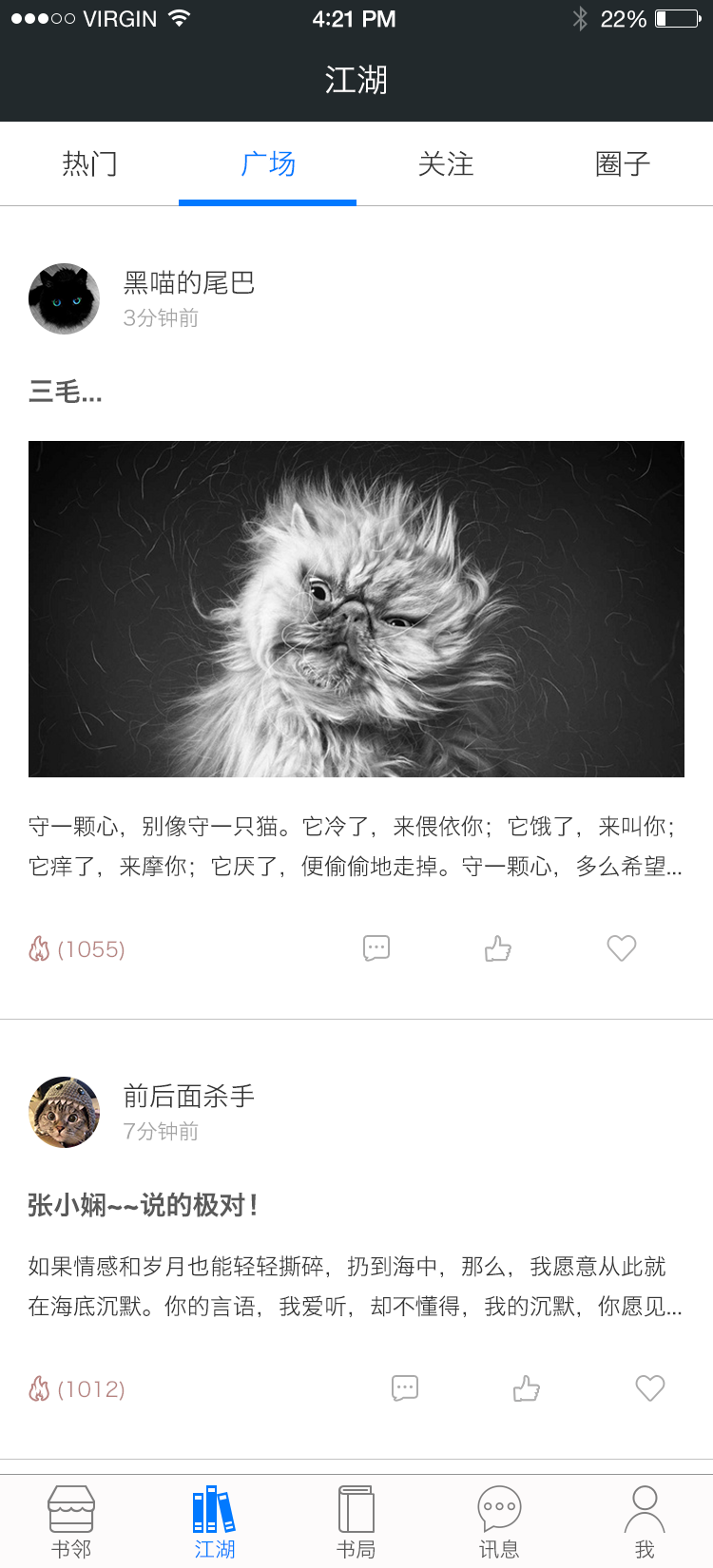This screenshot has width=713, height=1568.
Task: Thumbs up 前后面杀手's post
Action: (x=526, y=1388)
